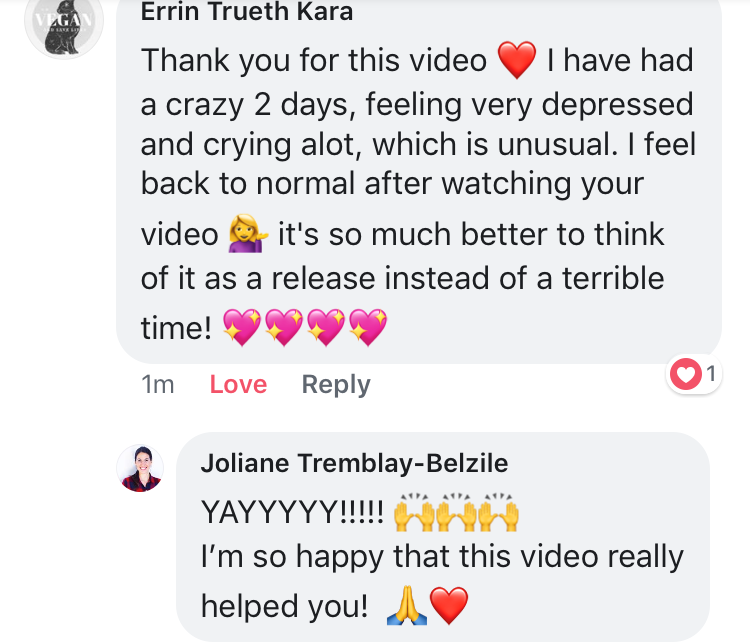
Task: View reactions on Errin's comment
Action: 695,375
